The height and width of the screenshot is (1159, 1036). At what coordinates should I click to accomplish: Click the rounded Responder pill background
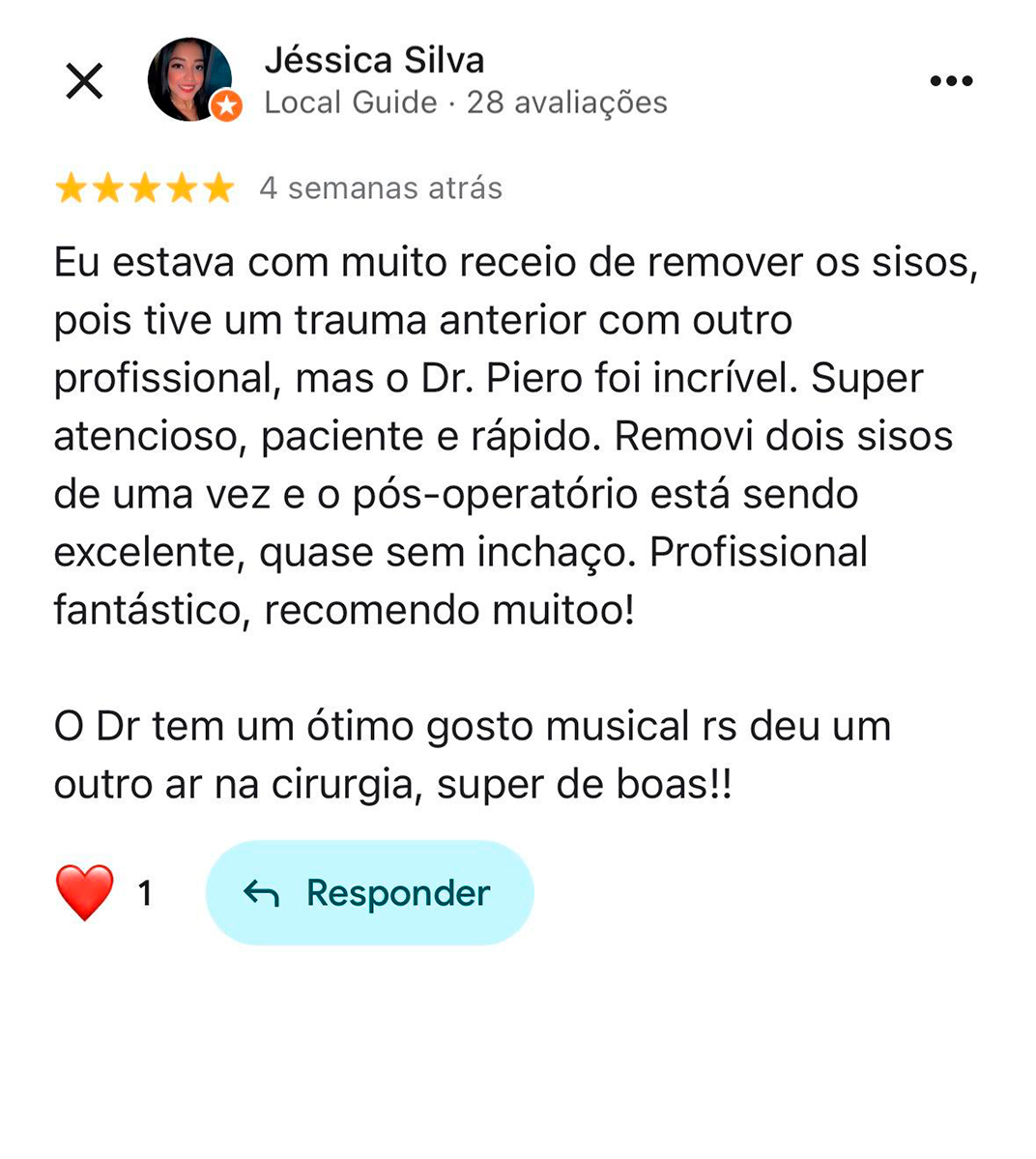click(x=370, y=891)
